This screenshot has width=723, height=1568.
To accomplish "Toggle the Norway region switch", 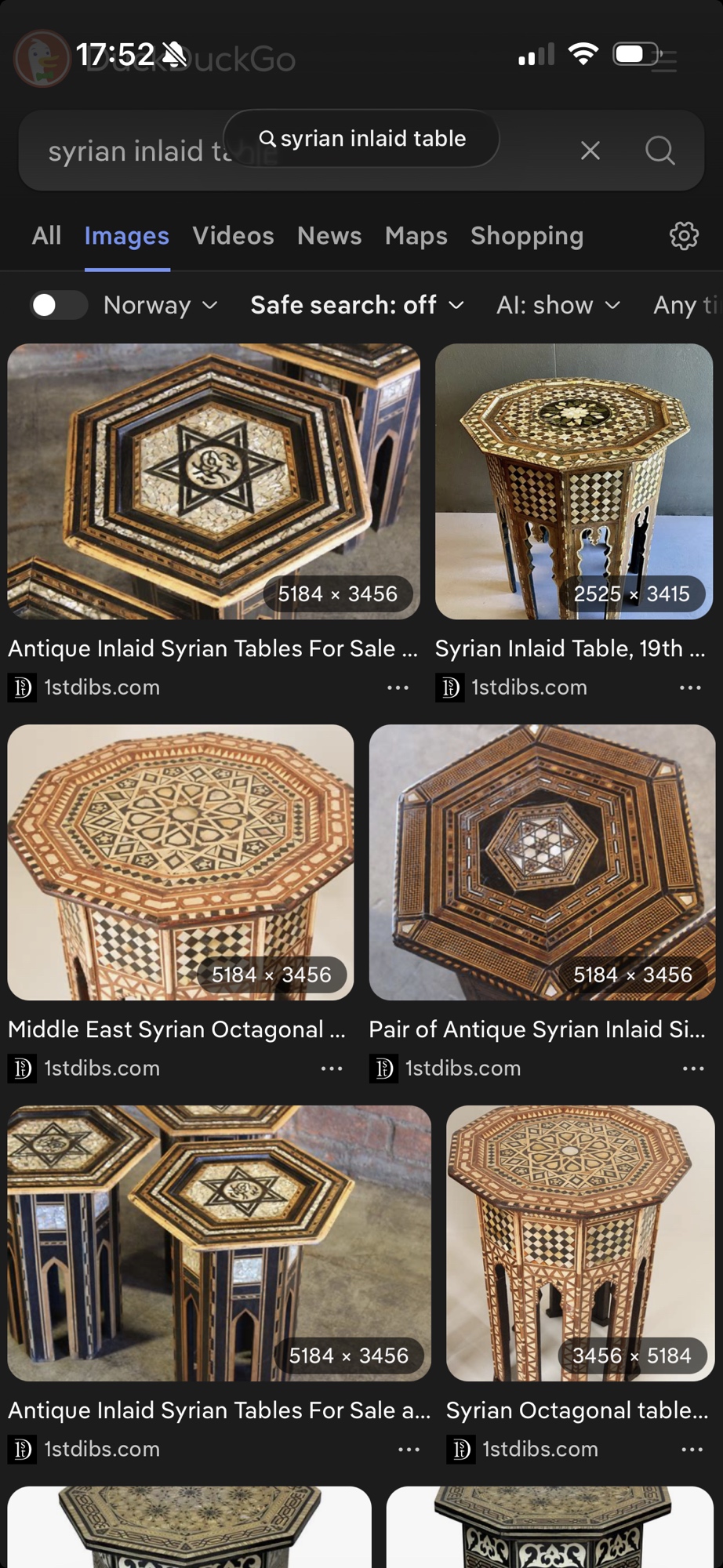I will click(58, 305).
